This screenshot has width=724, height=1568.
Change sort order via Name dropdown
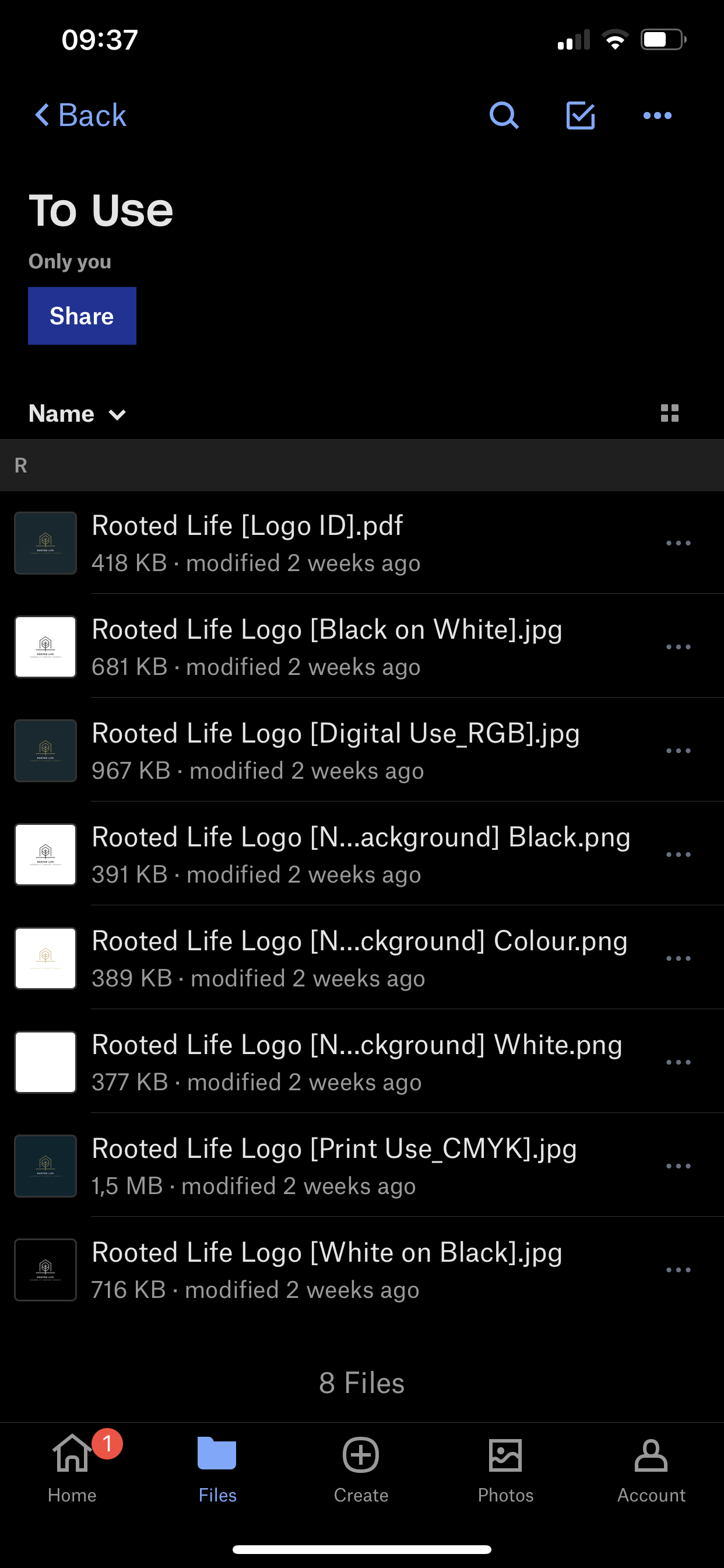click(x=77, y=414)
